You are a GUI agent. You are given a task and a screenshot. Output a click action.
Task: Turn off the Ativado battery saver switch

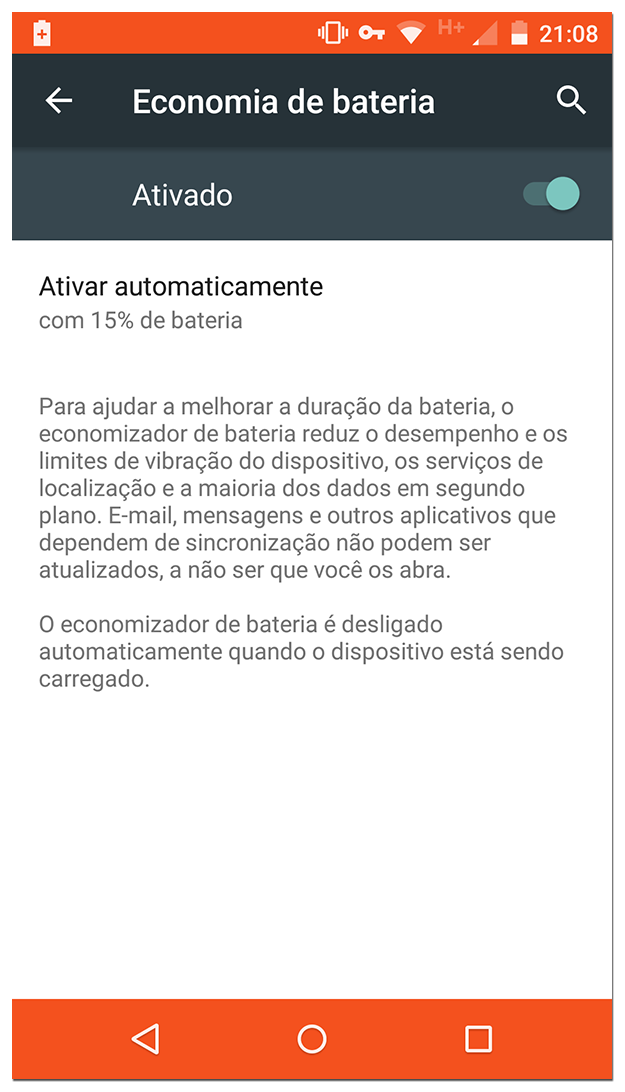(552, 194)
